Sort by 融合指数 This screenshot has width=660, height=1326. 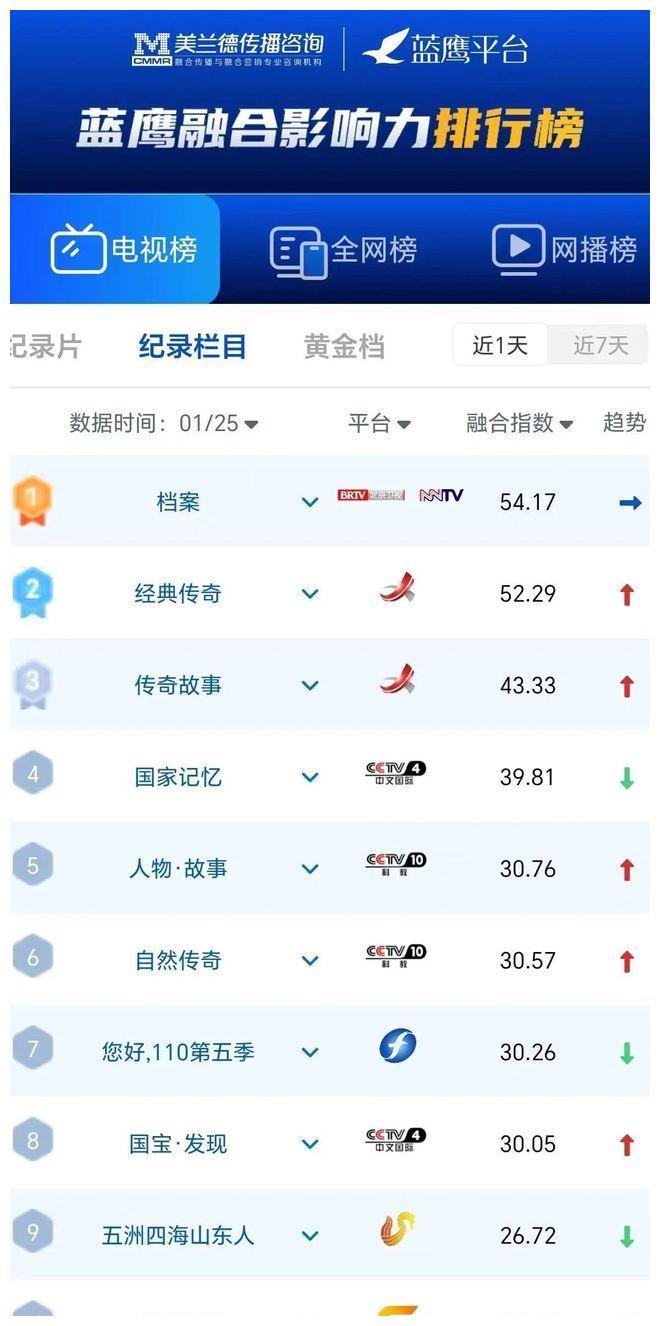[519, 423]
